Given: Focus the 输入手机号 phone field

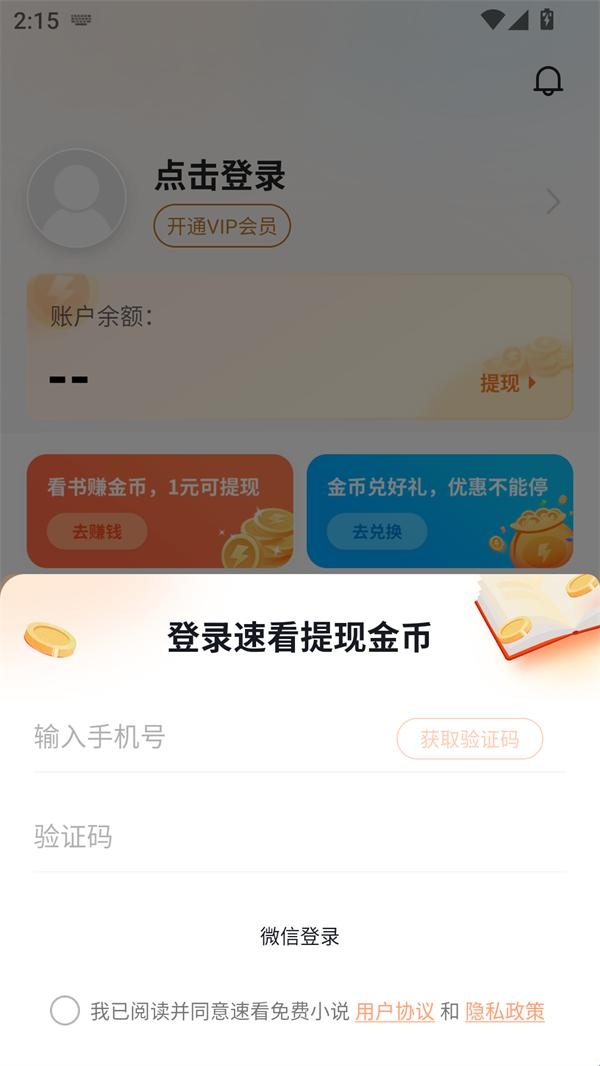Looking at the screenshot, I should [x=200, y=738].
